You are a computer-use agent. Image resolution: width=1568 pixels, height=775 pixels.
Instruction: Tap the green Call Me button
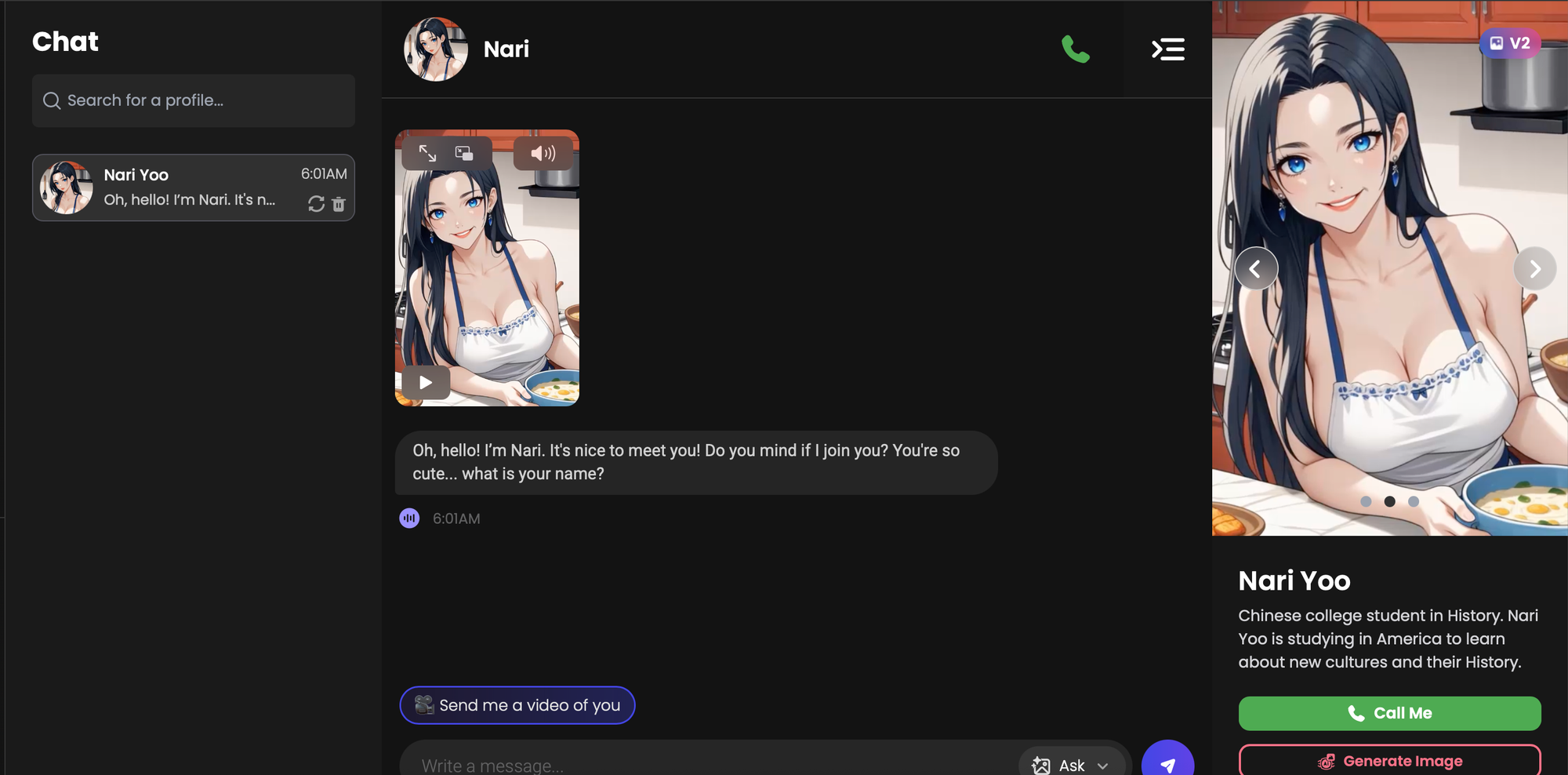point(1389,713)
